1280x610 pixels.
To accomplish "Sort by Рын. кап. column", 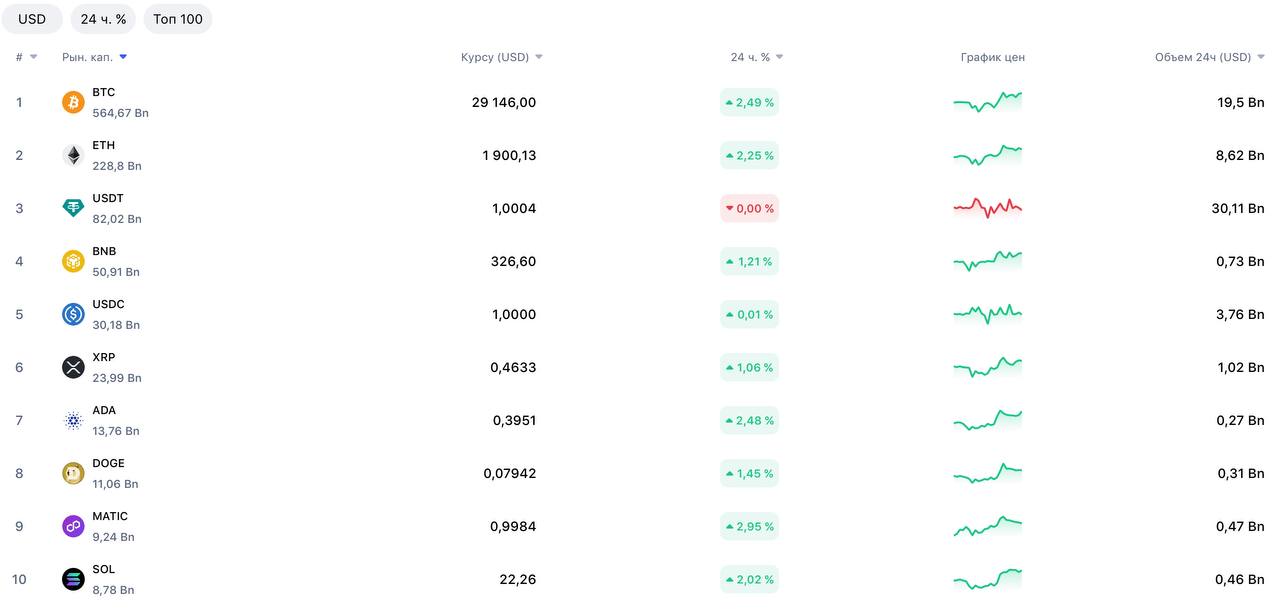I will click(x=94, y=57).
